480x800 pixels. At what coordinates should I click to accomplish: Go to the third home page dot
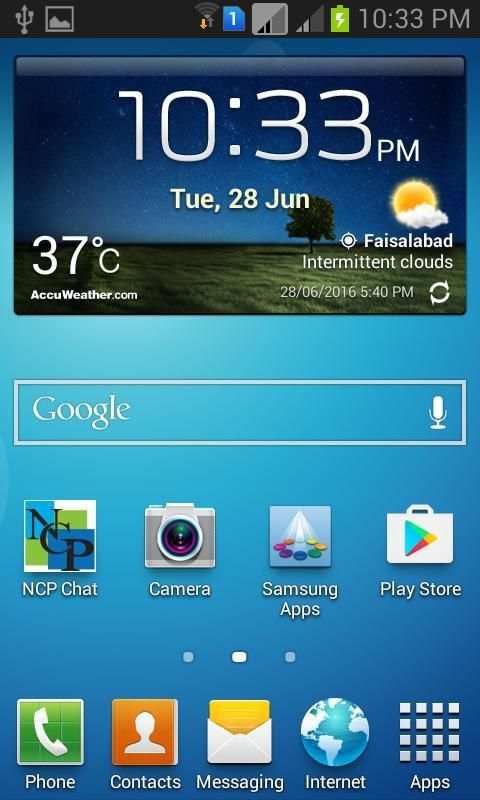(x=290, y=657)
